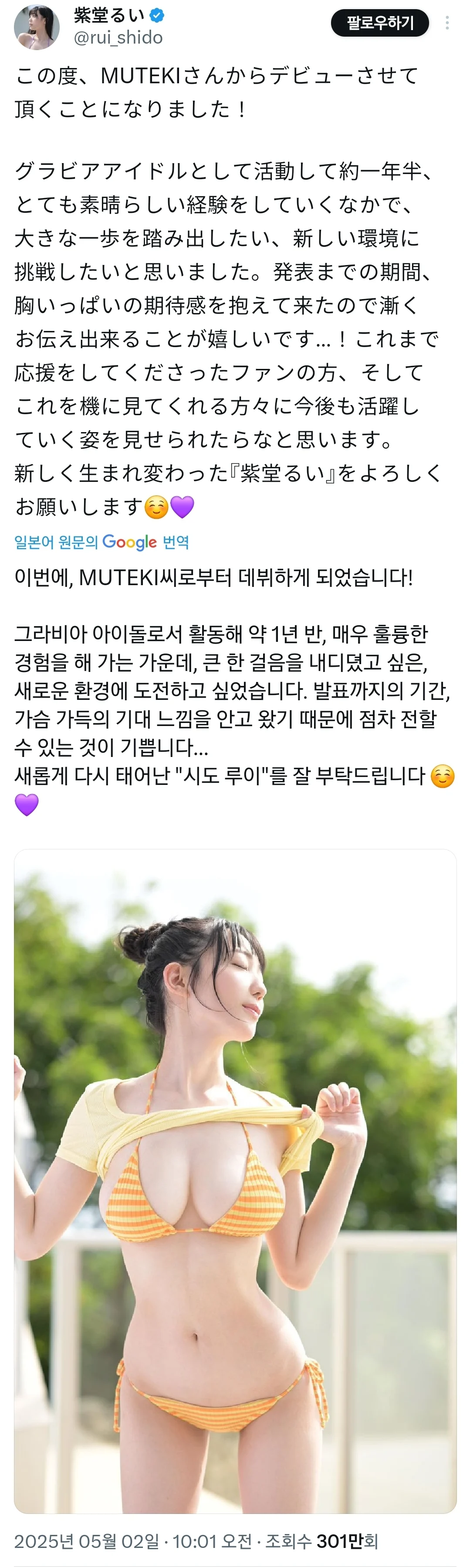The width and height of the screenshot is (470, 1568).
Task: Tap the 팔로우하기 follow button
Action: tap(379, 23)
